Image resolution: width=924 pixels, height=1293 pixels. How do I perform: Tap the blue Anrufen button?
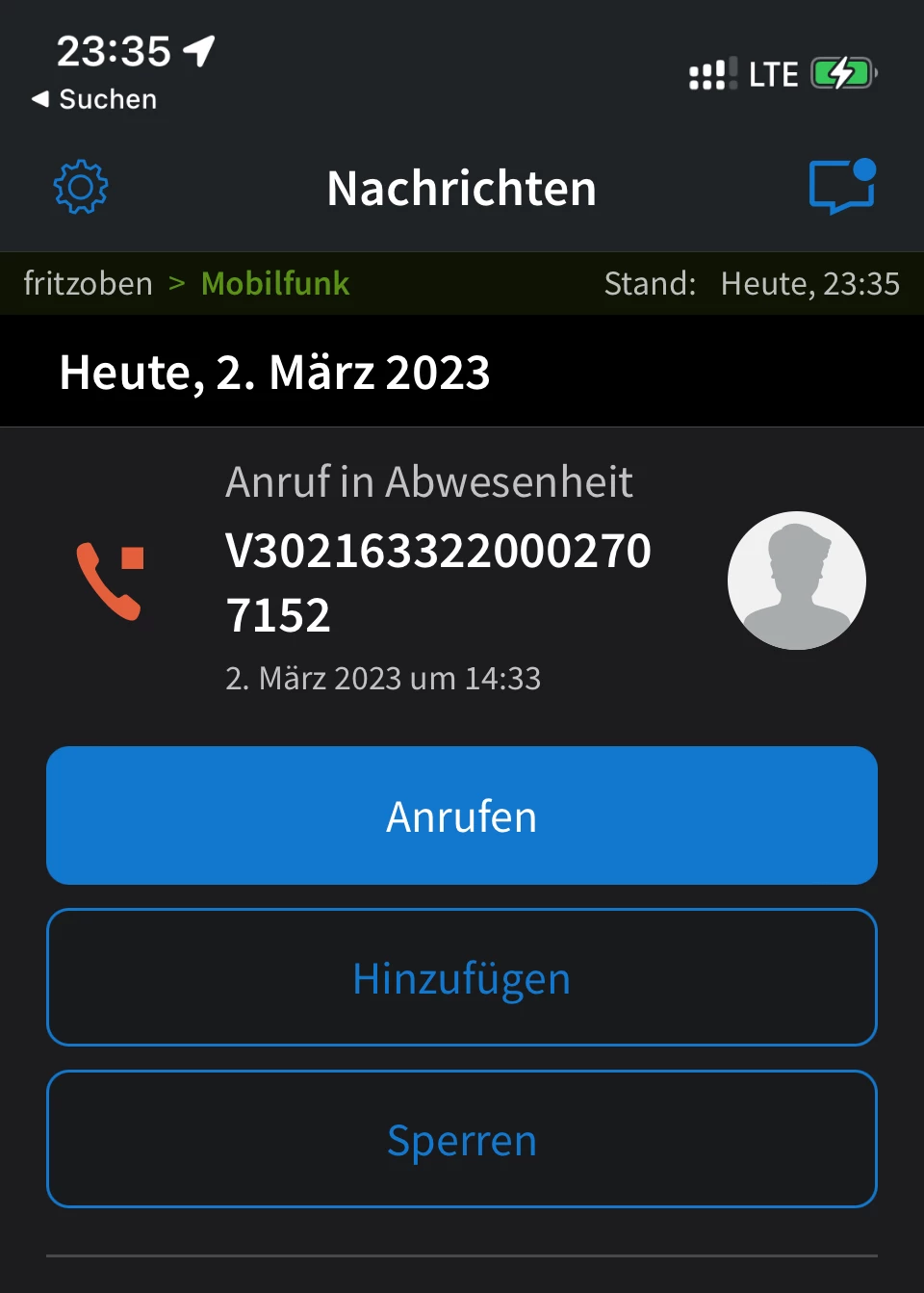pyautogui.click(x=462, y=815)
